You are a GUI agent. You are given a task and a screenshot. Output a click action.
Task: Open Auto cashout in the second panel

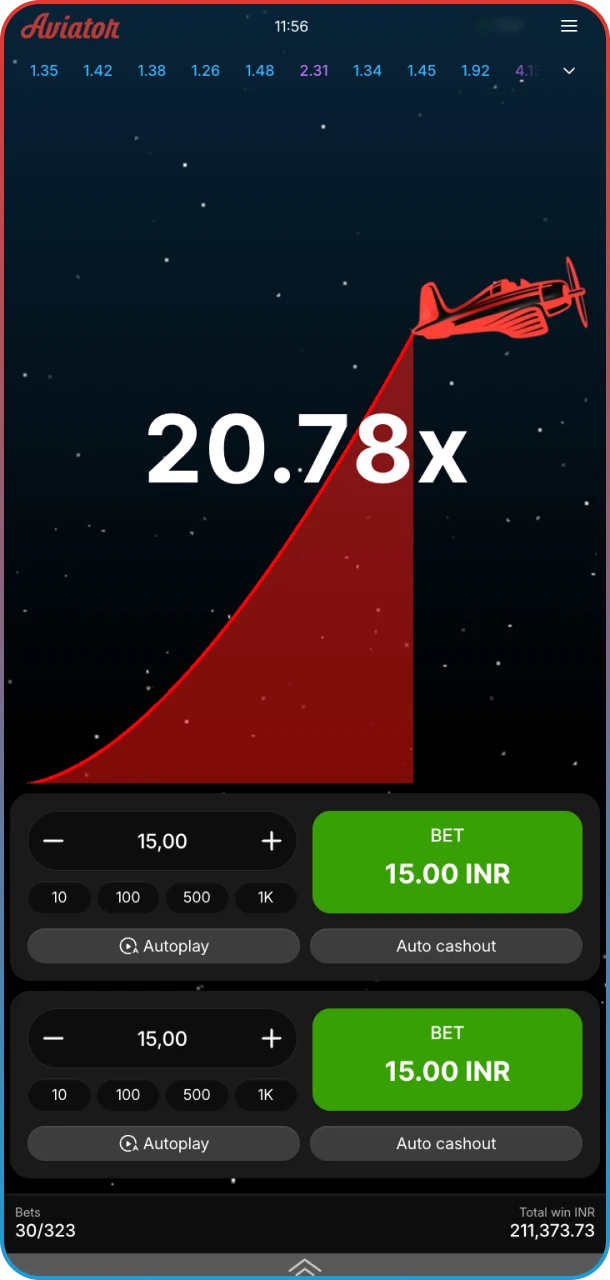[446, 1143]
